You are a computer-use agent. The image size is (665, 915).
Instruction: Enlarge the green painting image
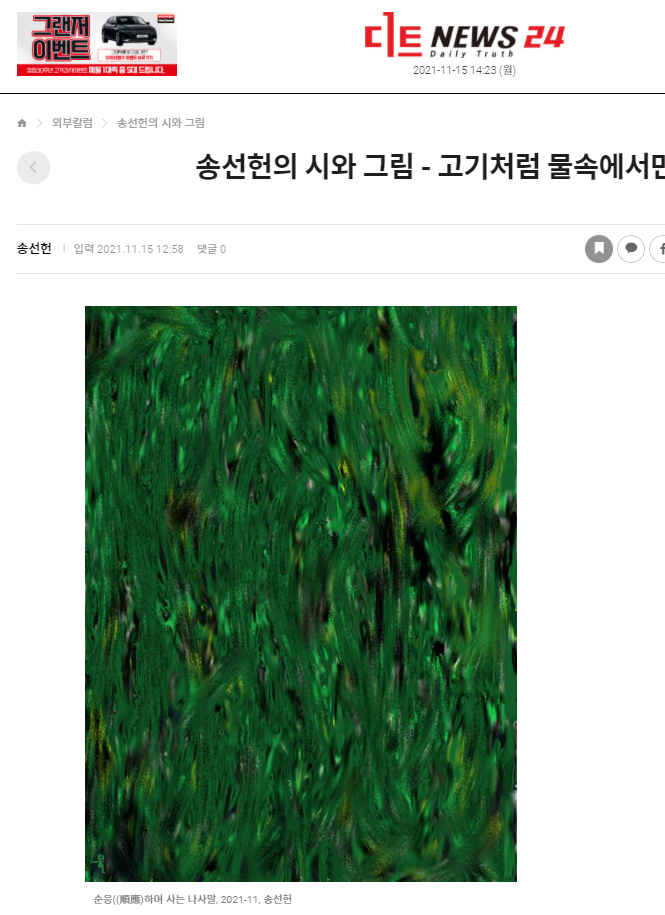coord(300,593)
